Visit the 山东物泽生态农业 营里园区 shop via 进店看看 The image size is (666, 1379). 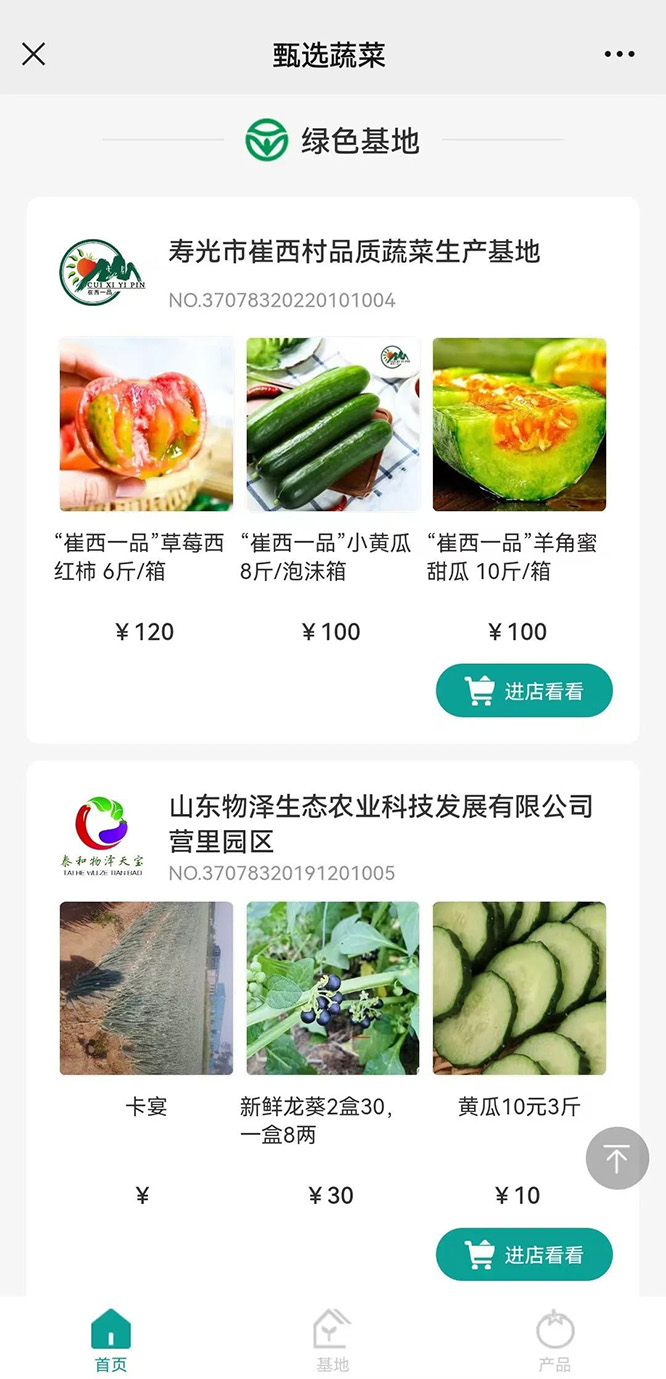pyautogui.click(x=524, y=1255)
